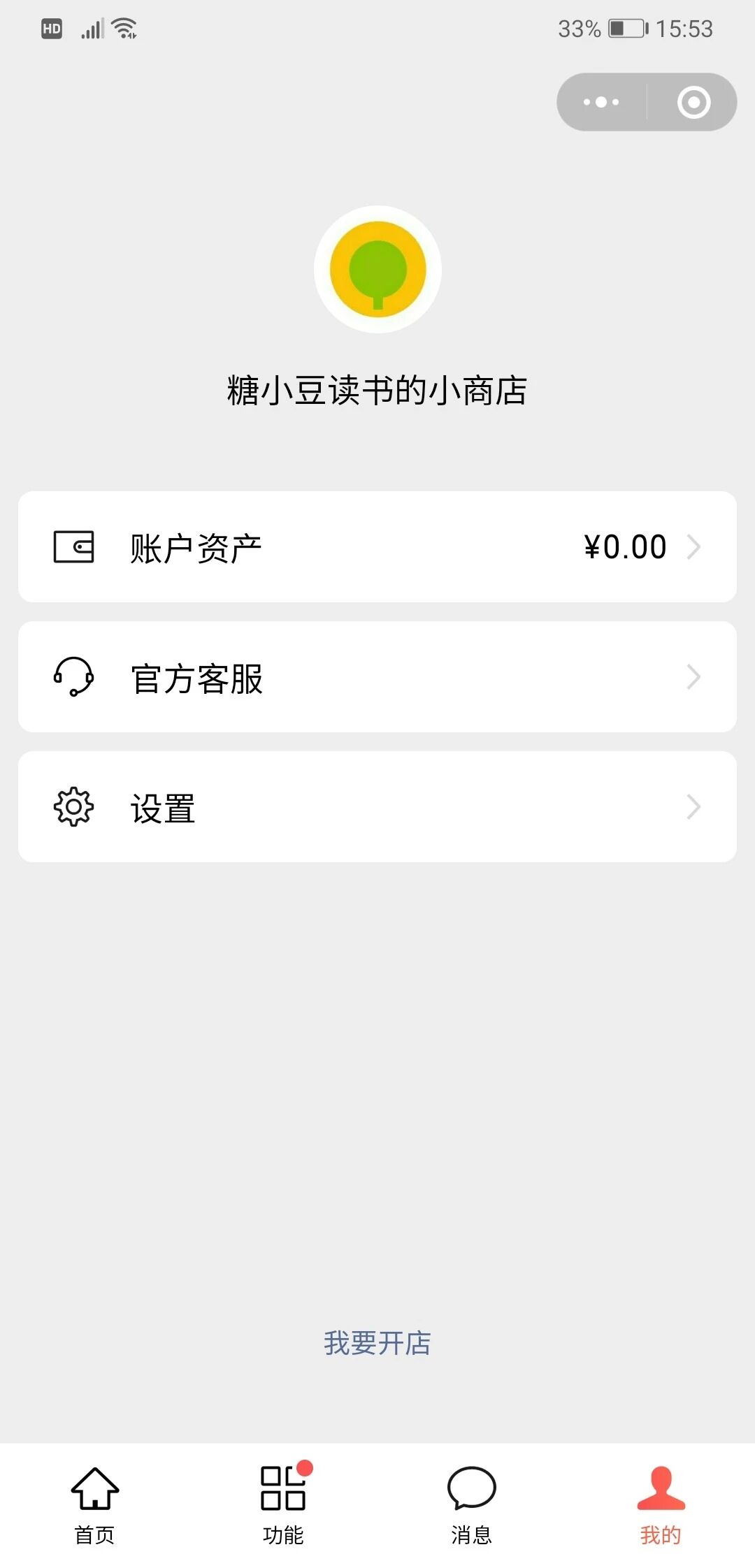Tap the shop avatar image
This screenshot has width=755, height=1568.
pos(377,269)
